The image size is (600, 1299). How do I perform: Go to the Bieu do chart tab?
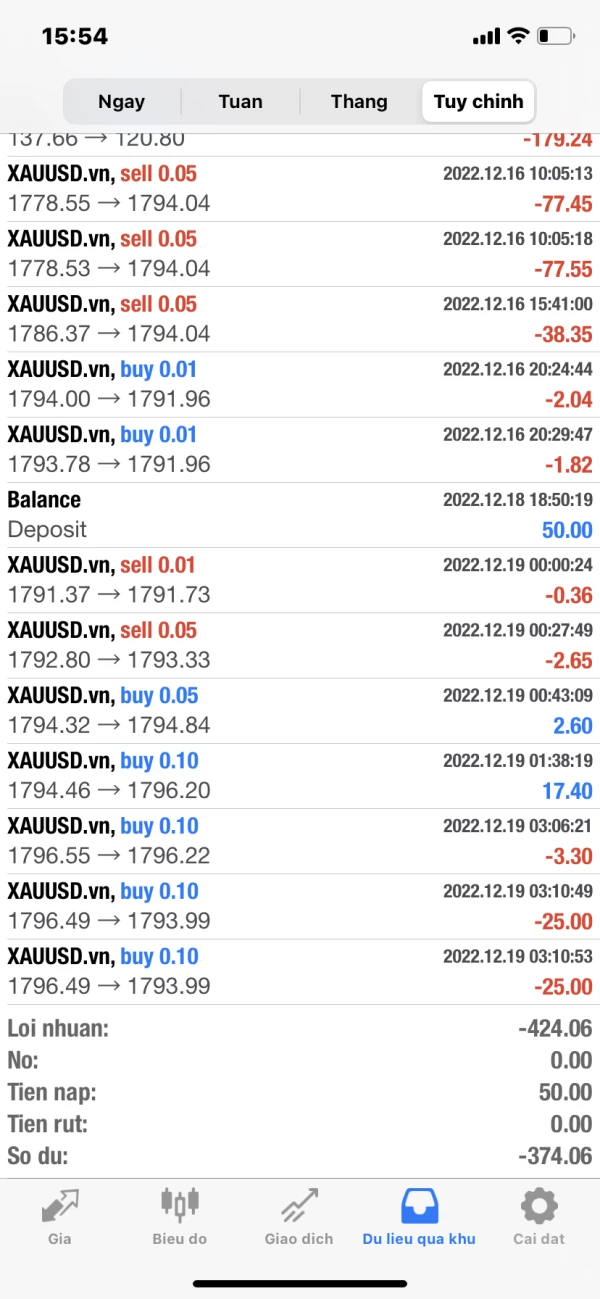(x=180, y=1216)
